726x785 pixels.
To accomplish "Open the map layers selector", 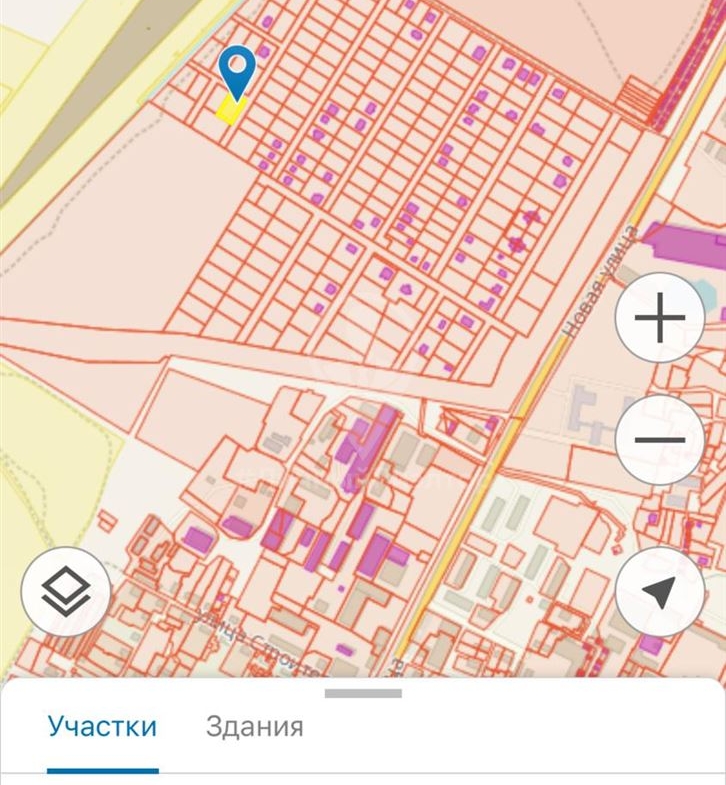I will pyautogui.click(x=66, y=592).
